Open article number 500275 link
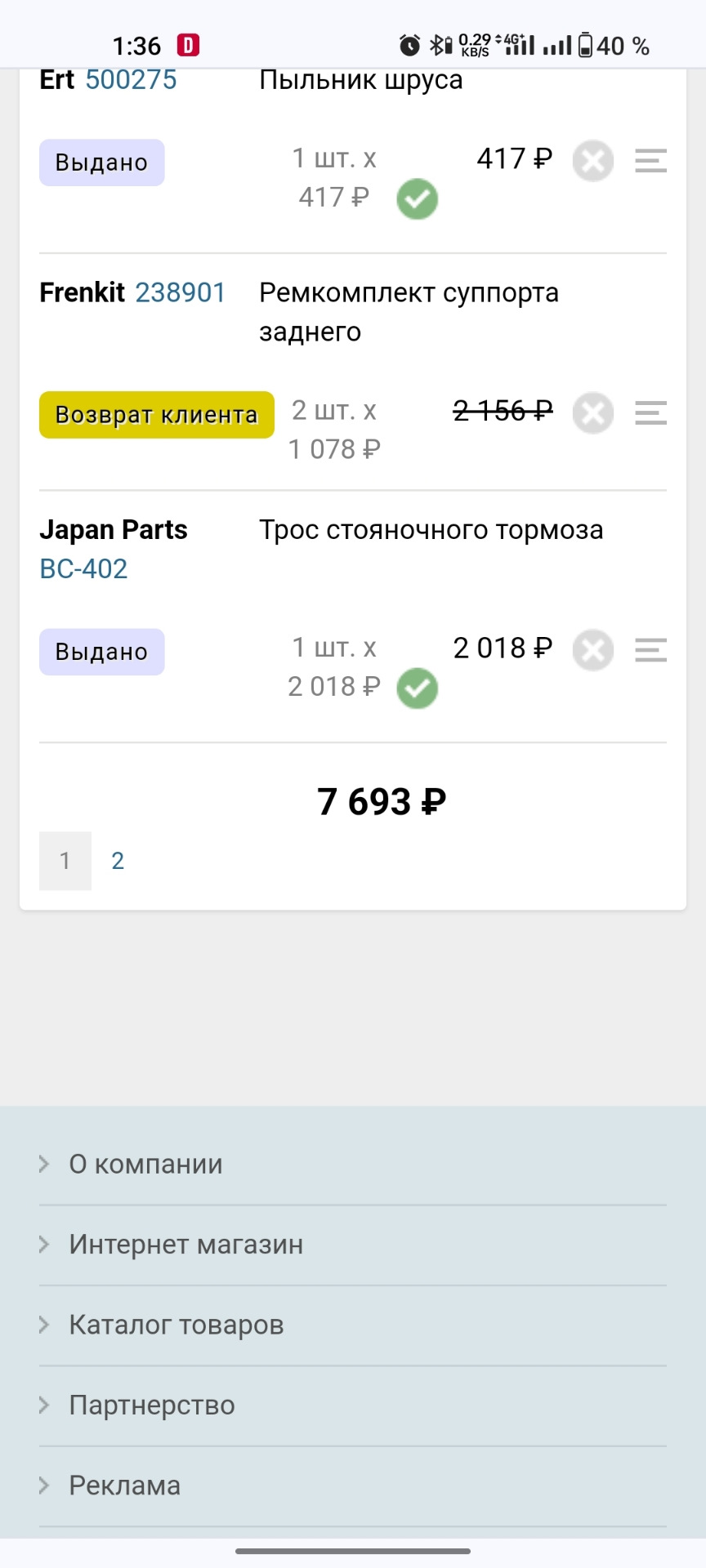 pyautogui.click(x=131, y=80)
